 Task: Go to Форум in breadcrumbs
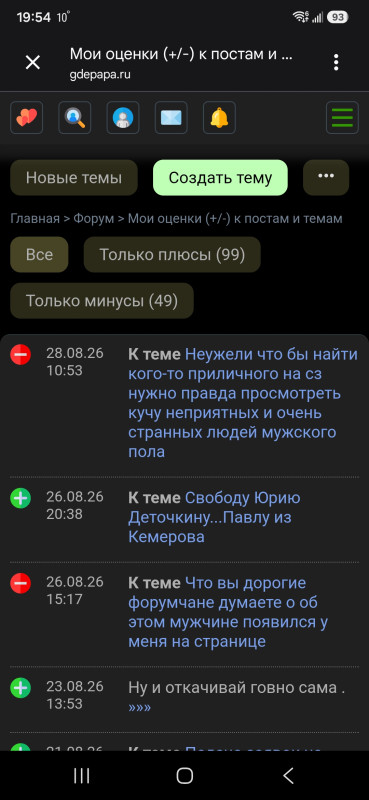click(x=94, y=219)
